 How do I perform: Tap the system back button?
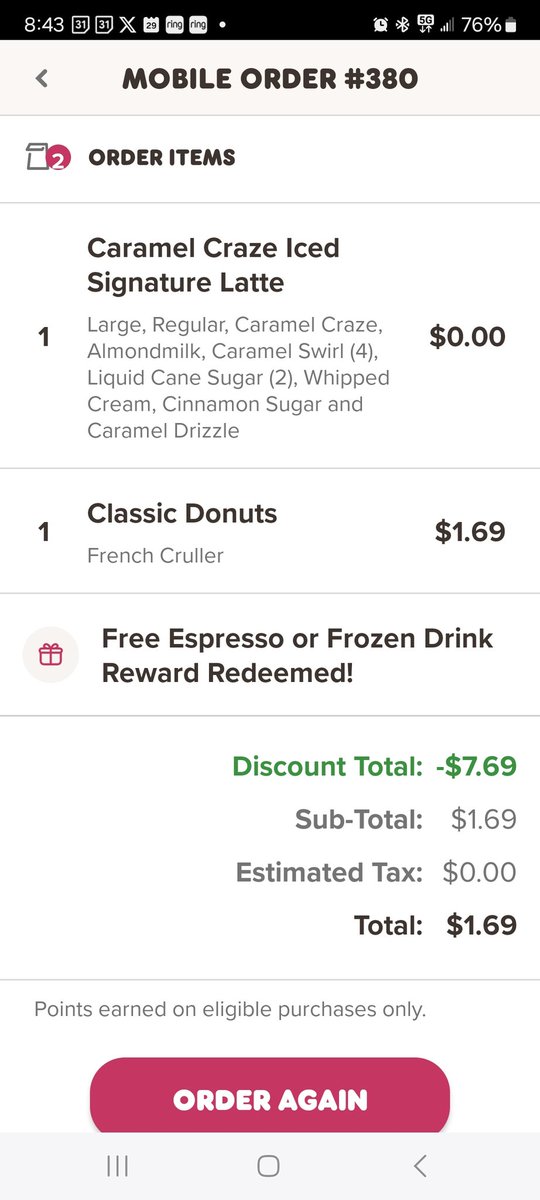(x=420, y=1165)
